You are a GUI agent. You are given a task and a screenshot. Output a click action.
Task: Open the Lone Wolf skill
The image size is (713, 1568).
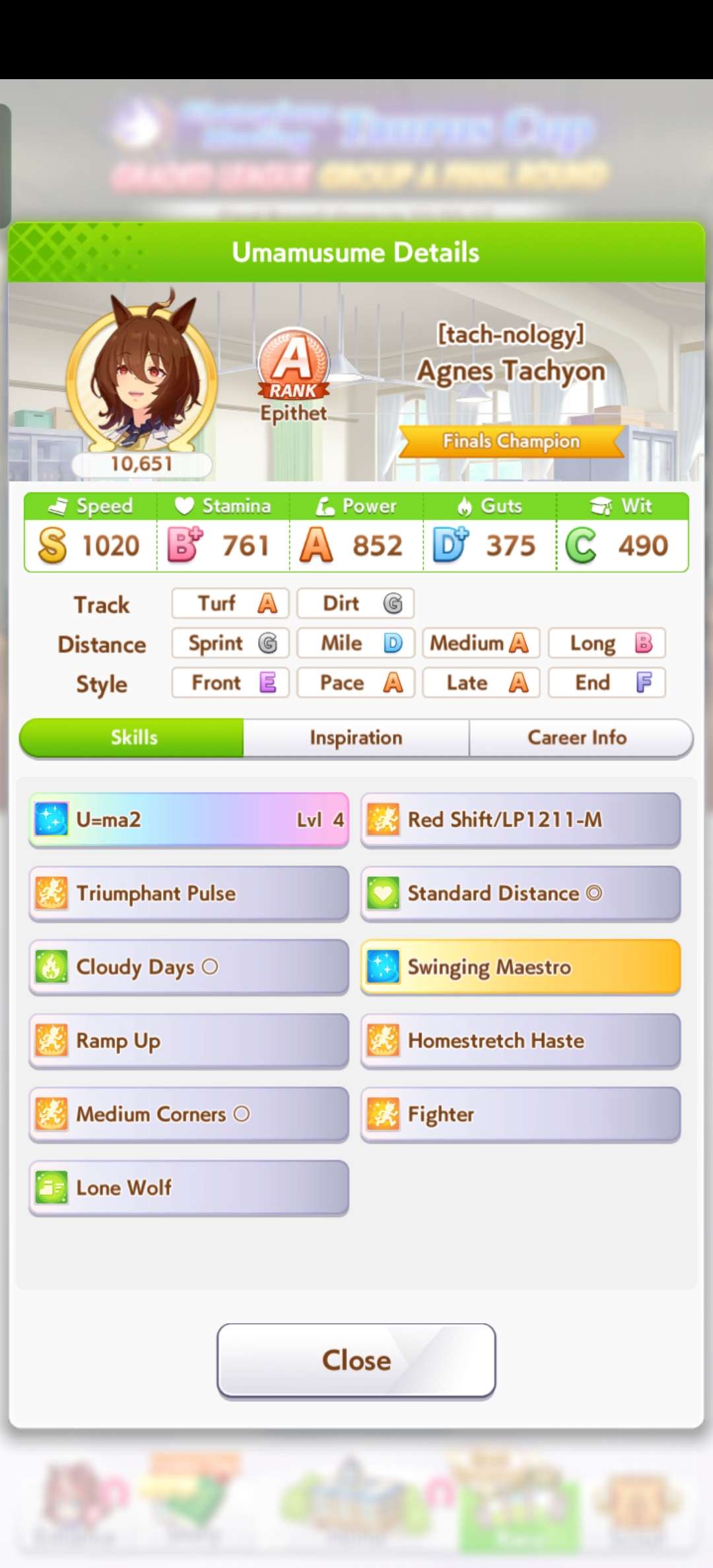(189, 1188)
